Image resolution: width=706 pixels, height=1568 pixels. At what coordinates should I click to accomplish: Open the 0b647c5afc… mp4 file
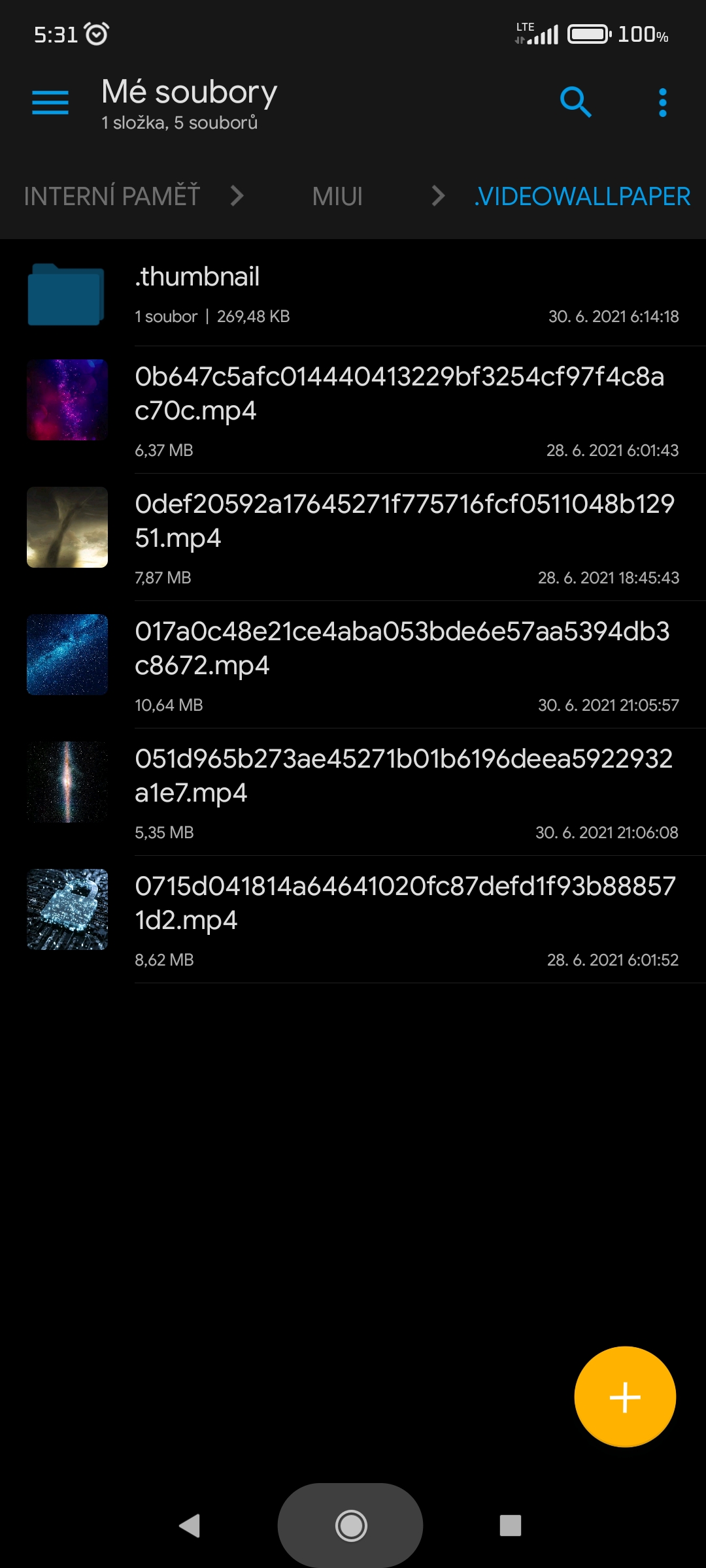point(353,410)
